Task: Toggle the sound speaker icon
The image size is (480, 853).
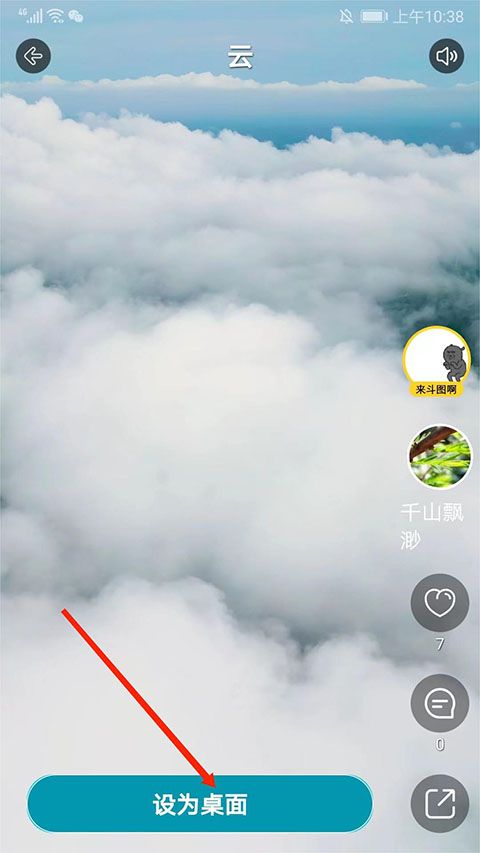Action: click(446, 55)
